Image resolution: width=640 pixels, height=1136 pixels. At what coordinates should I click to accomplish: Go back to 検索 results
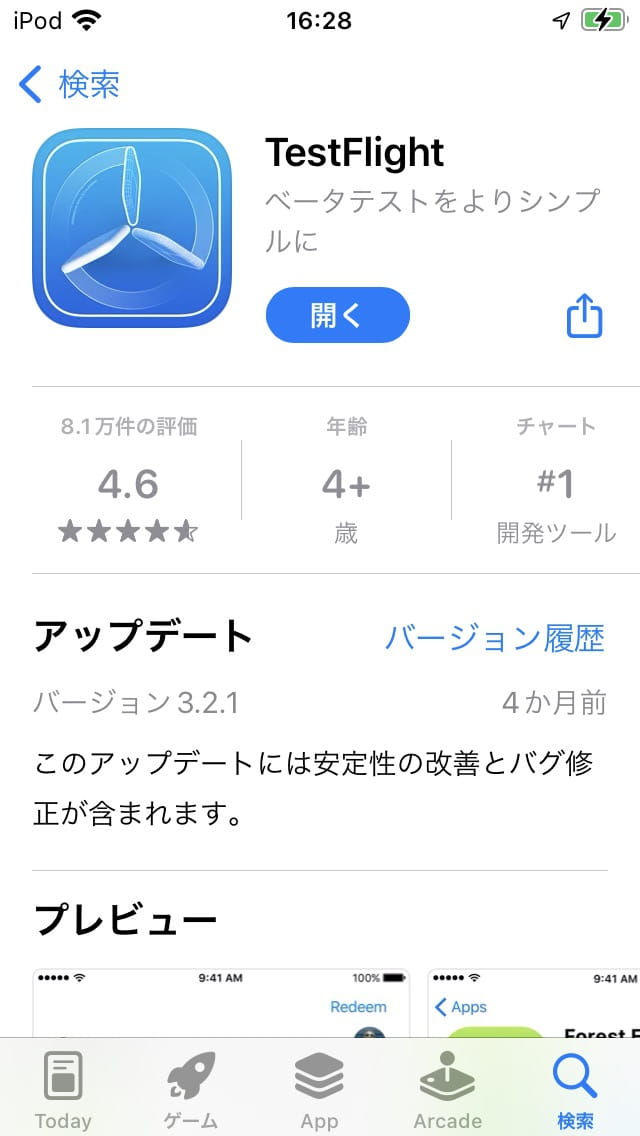click(70, 85)
